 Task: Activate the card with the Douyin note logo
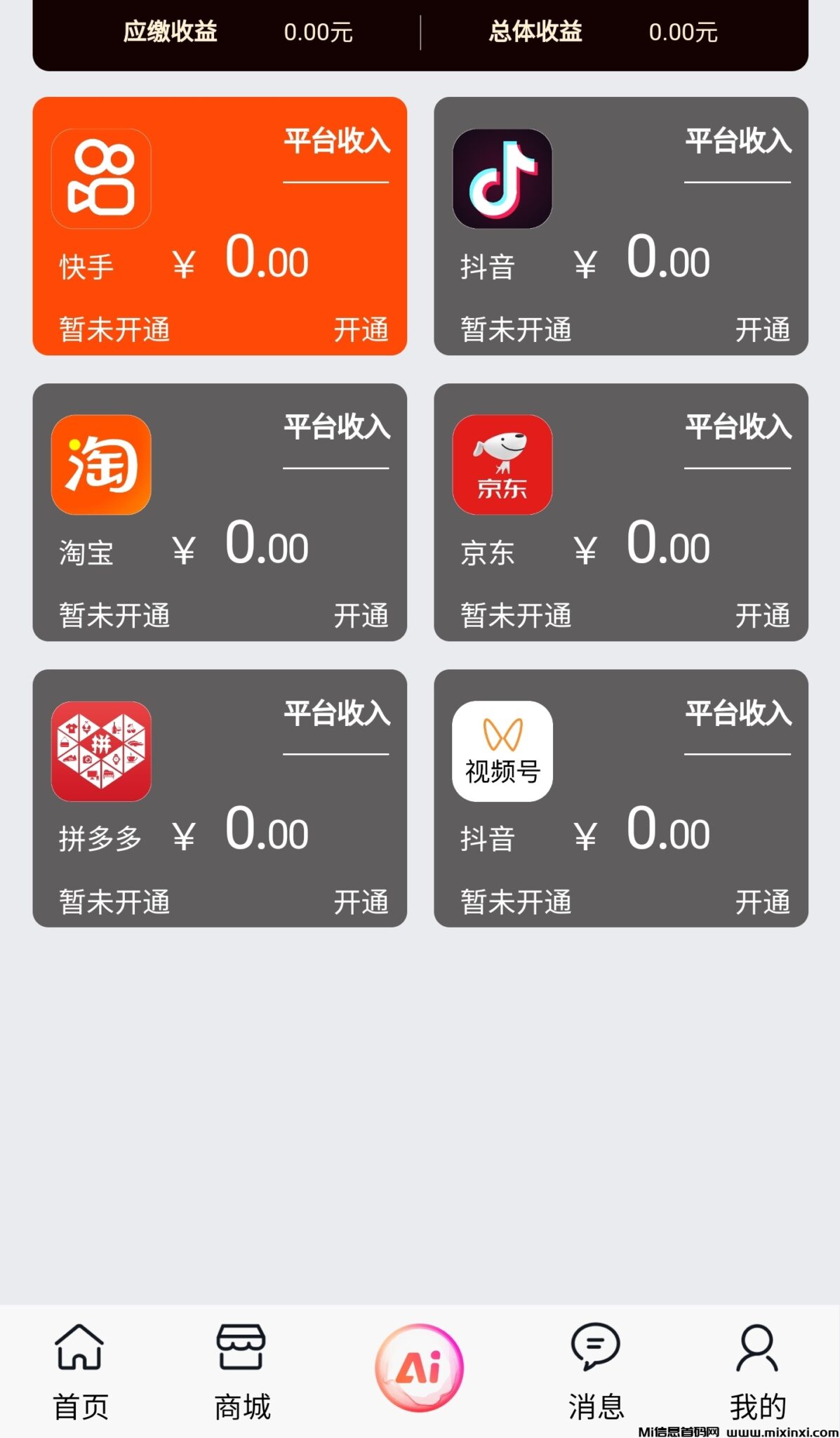tap(762, 329)
